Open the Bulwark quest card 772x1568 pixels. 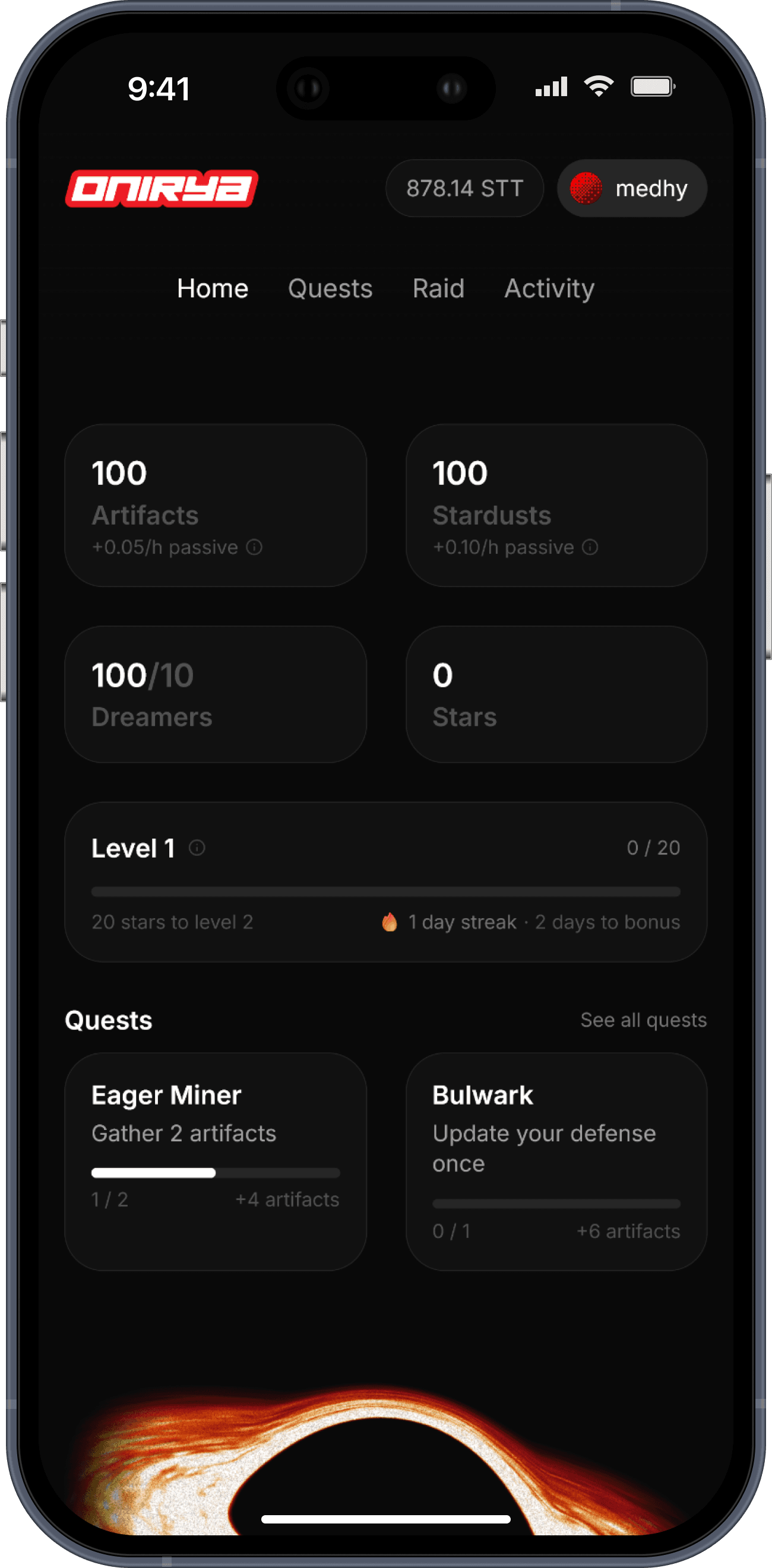[x=556, y=1161]
